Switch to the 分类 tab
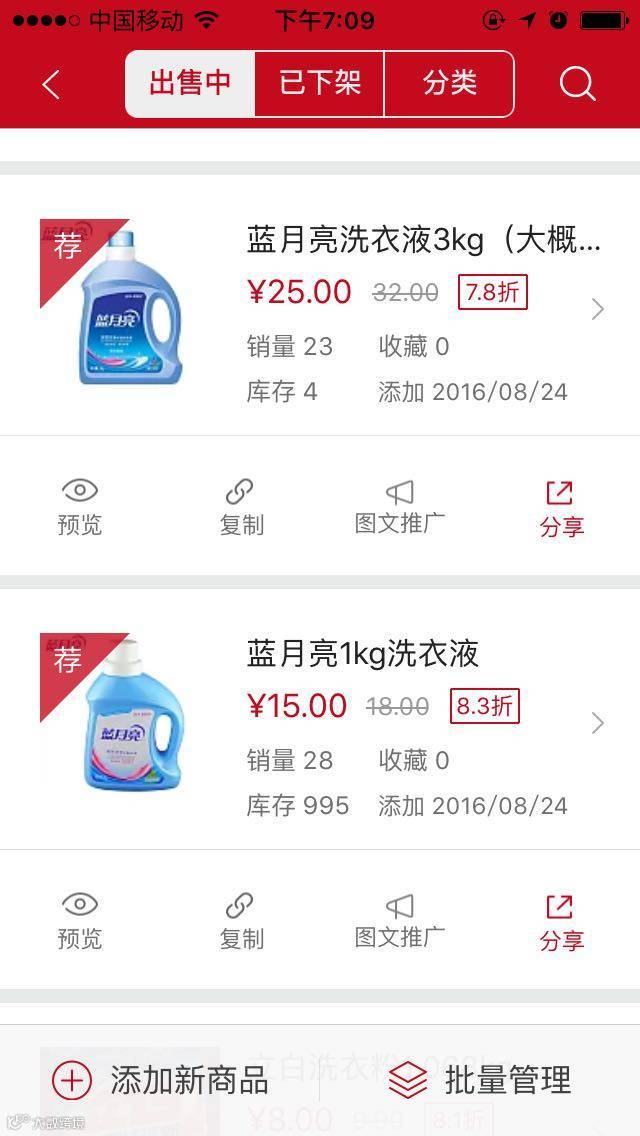 pyautogui.click(x=450, y=84)
